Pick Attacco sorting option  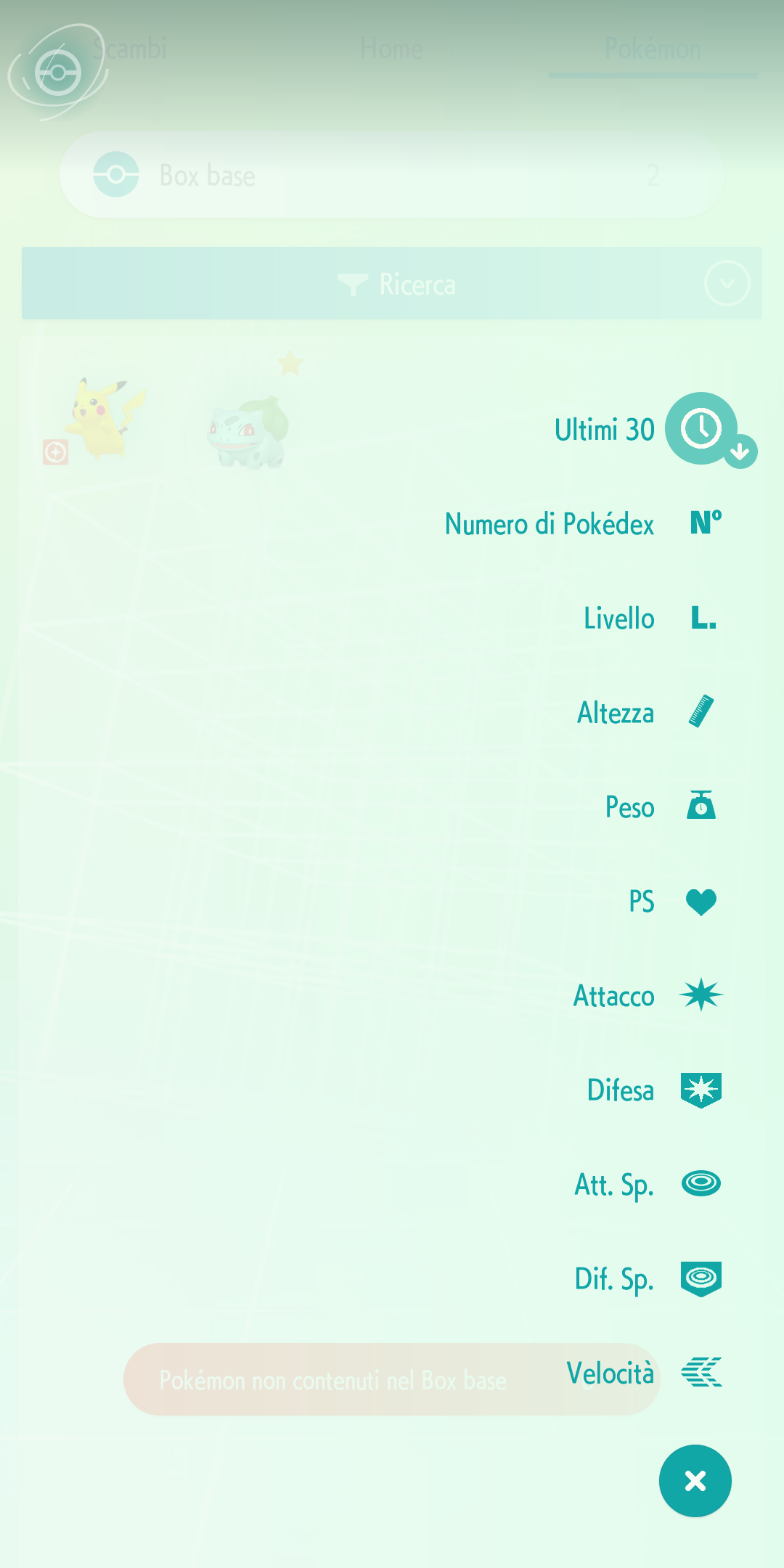648,995
